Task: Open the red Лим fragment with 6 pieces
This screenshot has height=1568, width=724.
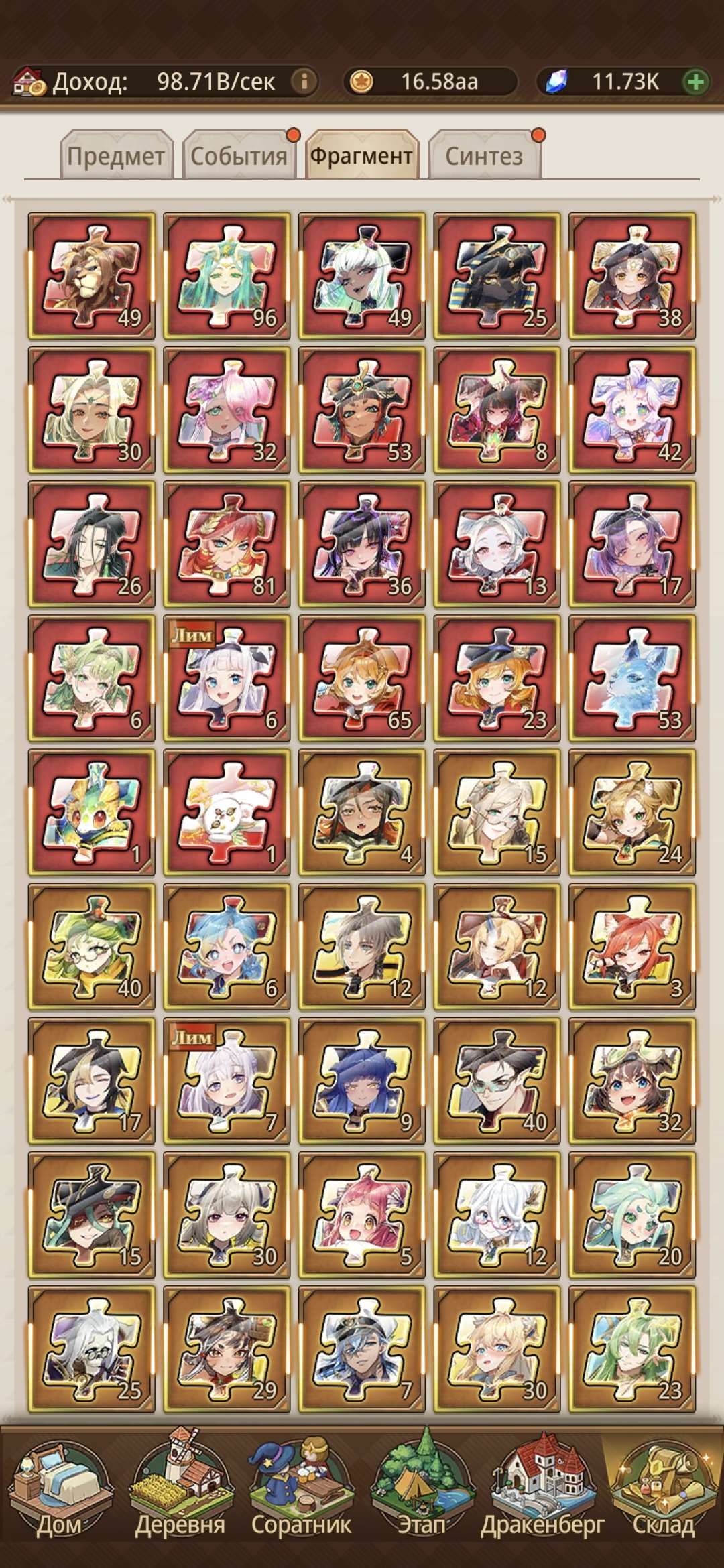Action: 227,678
